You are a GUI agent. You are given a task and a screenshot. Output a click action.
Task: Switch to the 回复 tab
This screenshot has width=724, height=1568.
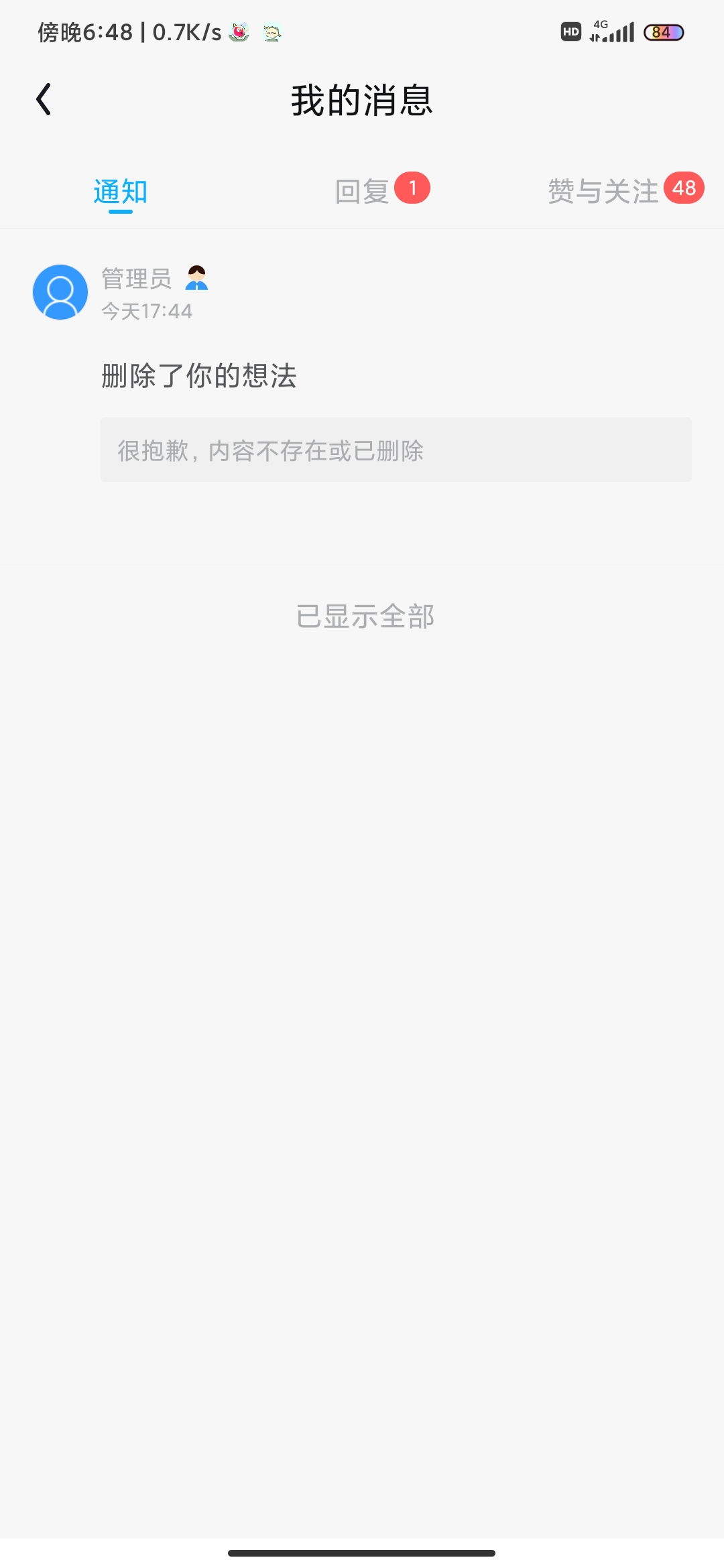coord(362,192)
